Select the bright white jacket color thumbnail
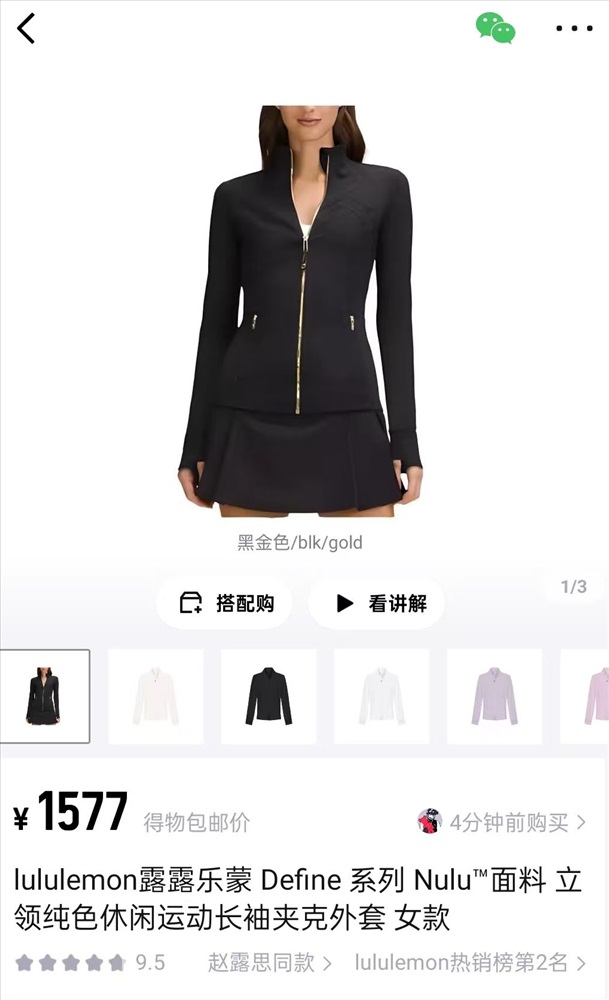Image resolution: width=609 pixels, height=1000 pixels. (x=381, y=696)
